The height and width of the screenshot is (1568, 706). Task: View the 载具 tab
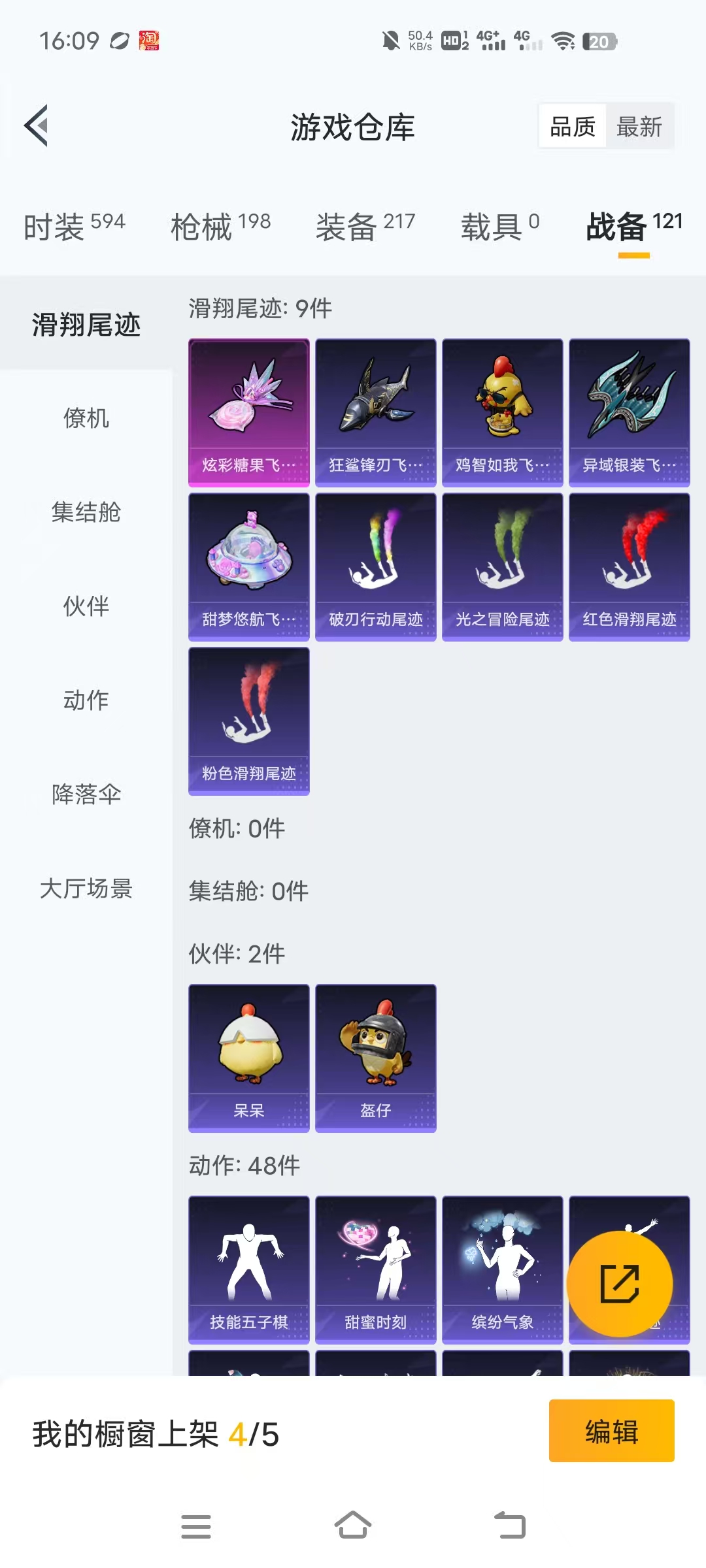500,226
